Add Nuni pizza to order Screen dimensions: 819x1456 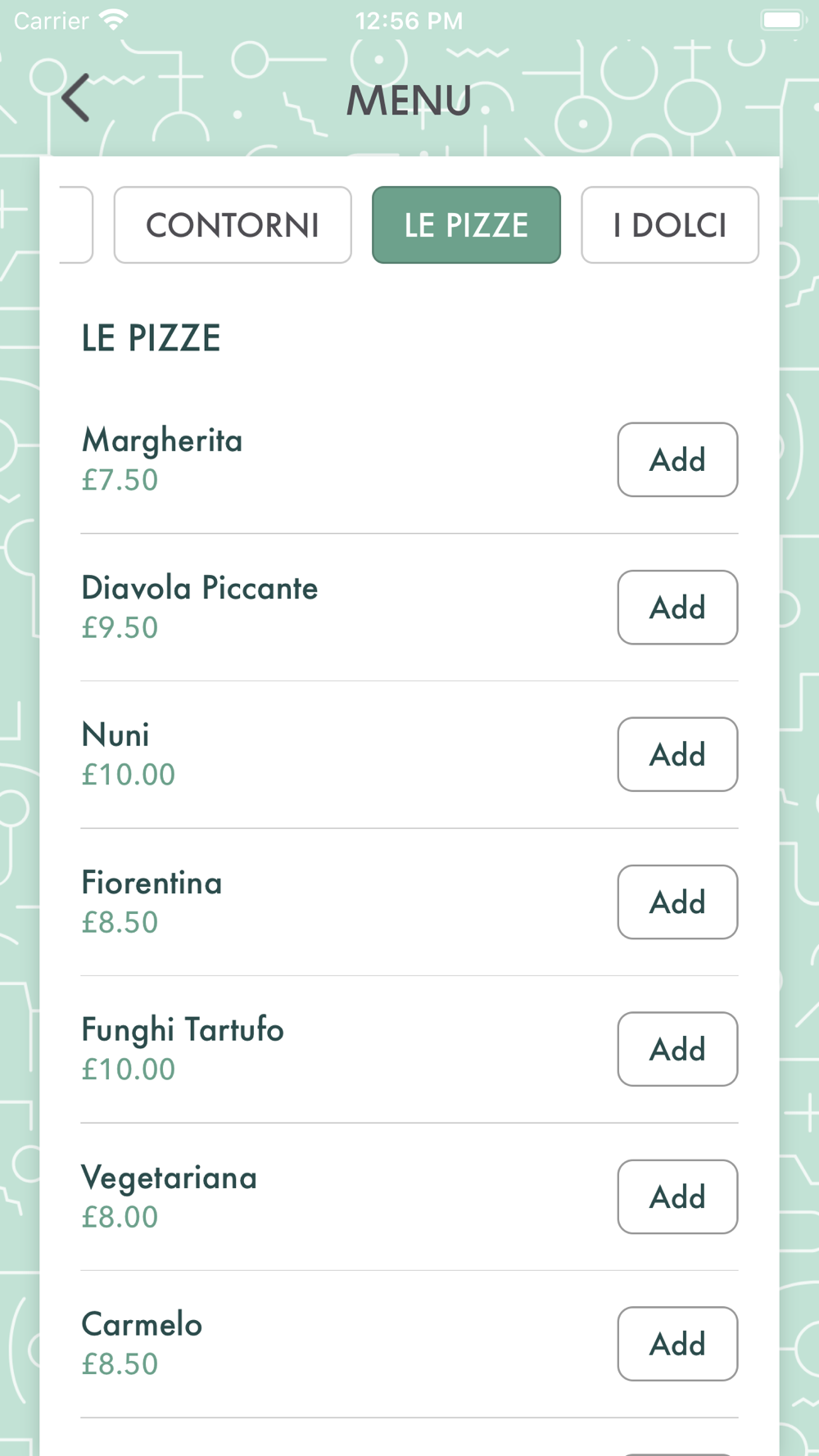tap(677, 754)
